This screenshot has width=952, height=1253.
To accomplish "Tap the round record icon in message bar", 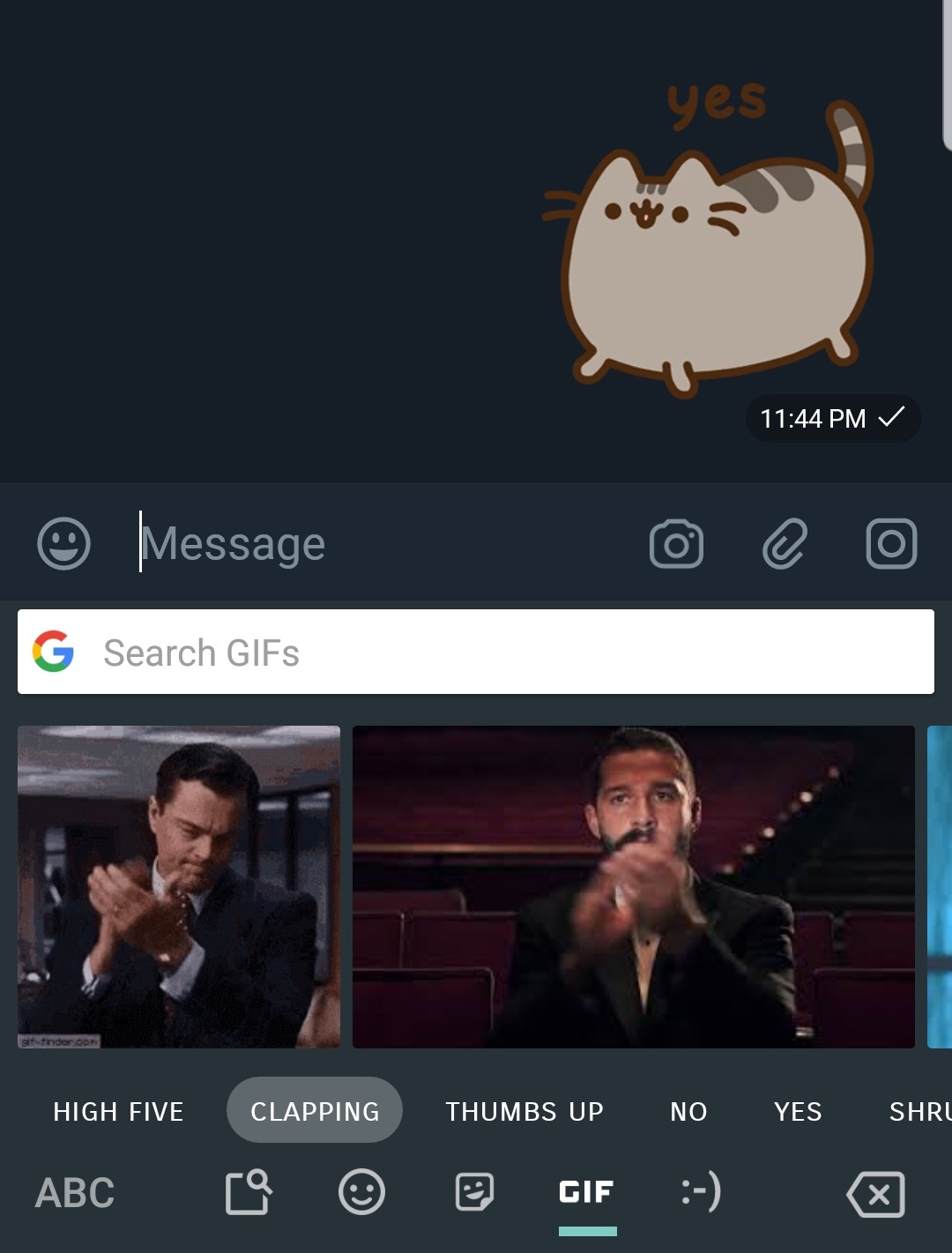I will click(891, 543).
